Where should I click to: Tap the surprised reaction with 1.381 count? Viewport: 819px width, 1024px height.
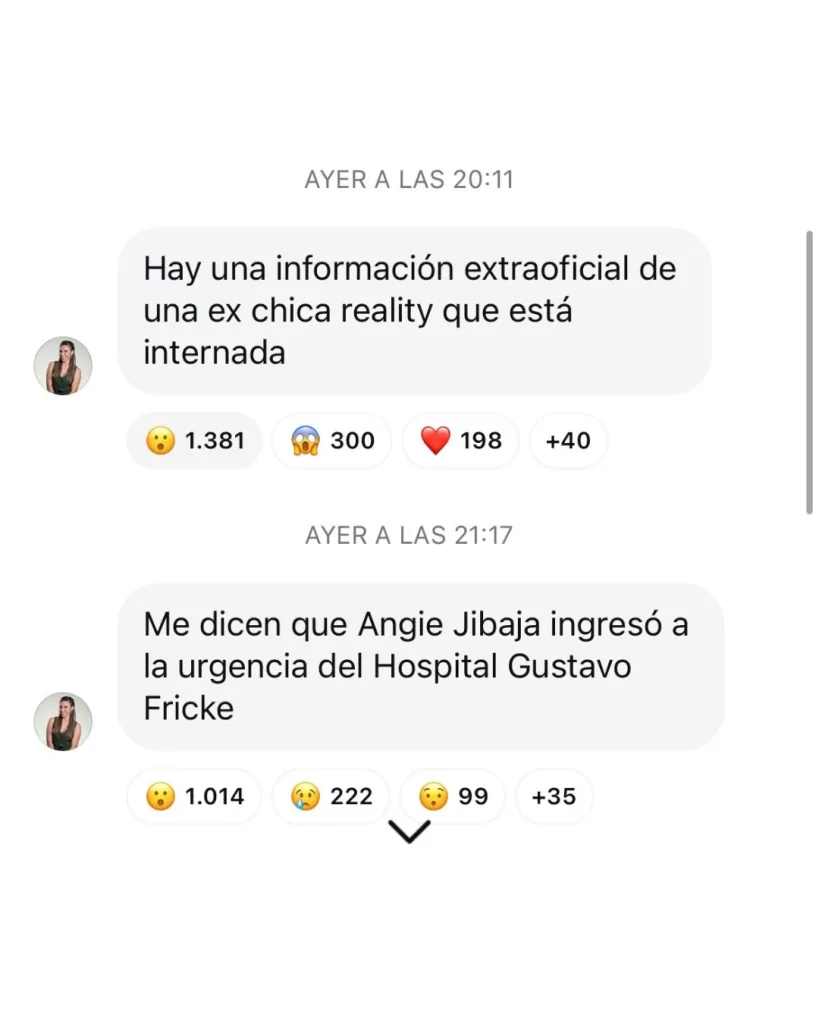194,440
